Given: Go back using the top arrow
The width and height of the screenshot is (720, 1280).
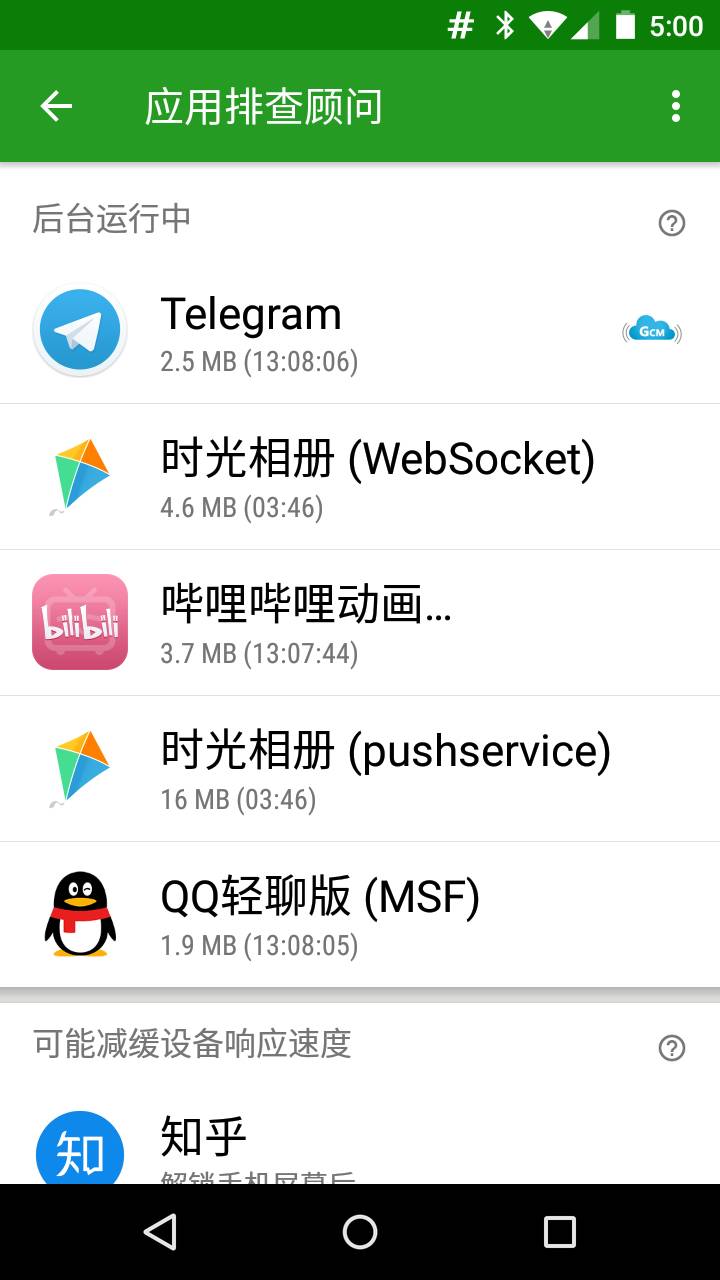Looking at the screenshot, I should [56, 106].
